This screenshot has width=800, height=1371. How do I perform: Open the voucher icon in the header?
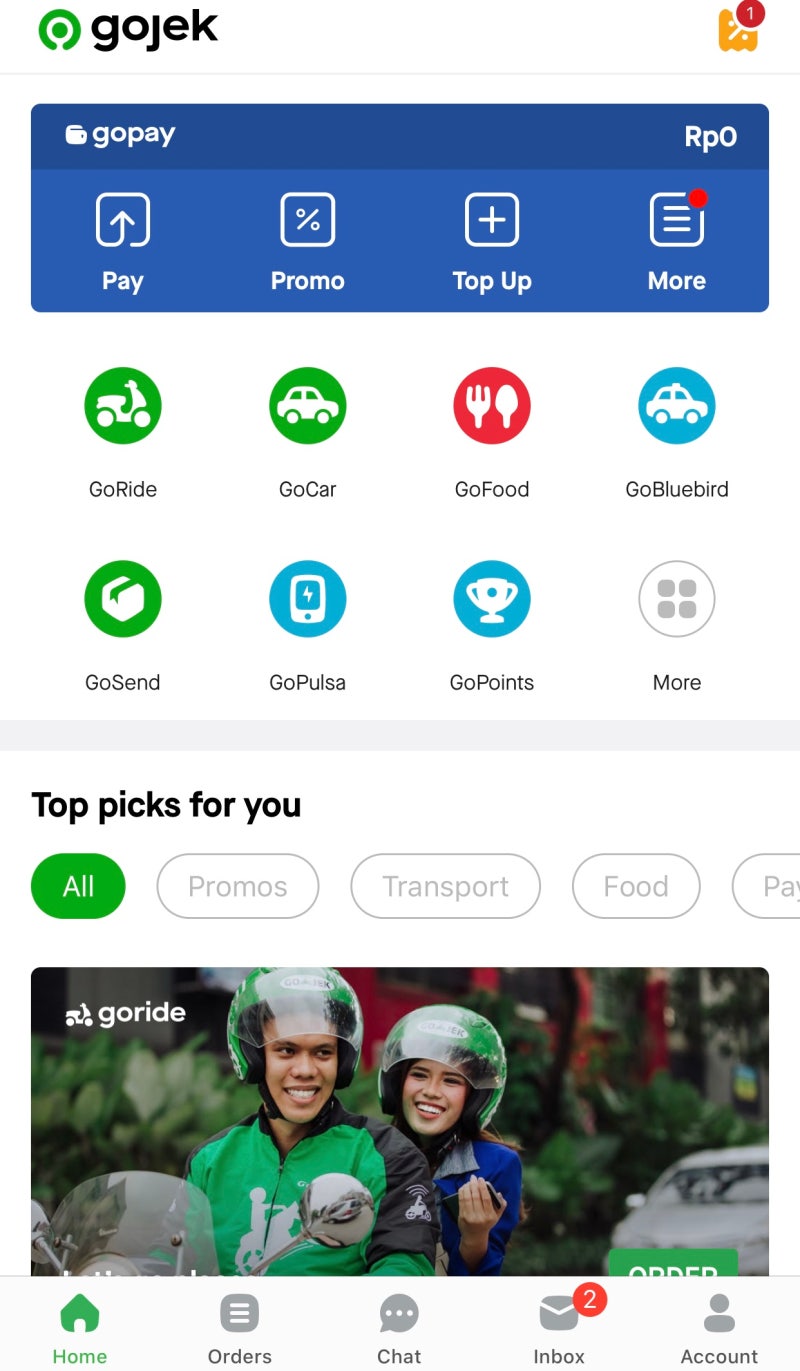coord(738,31)
